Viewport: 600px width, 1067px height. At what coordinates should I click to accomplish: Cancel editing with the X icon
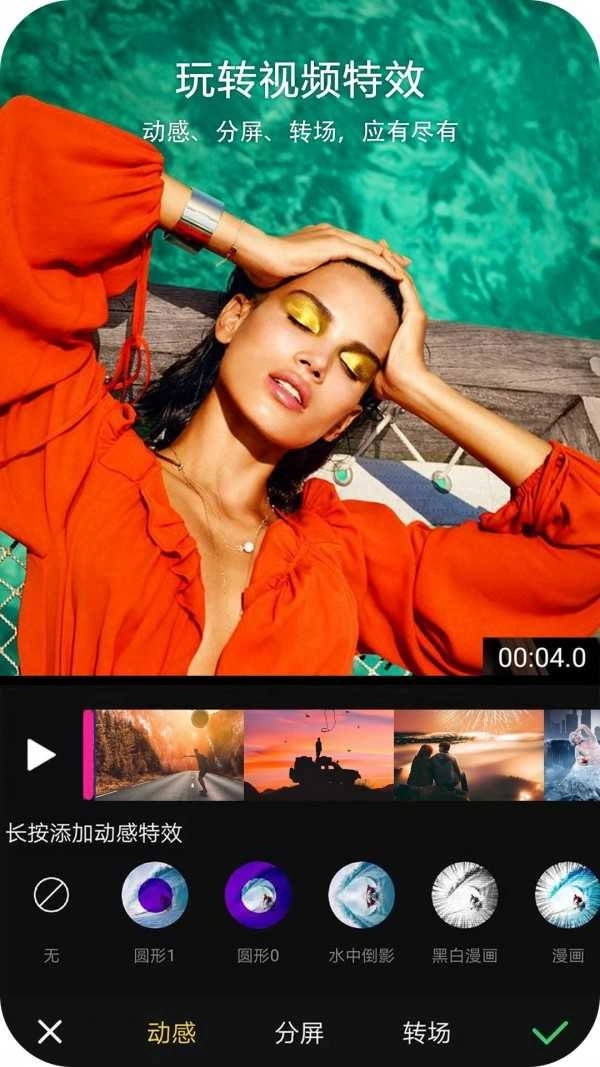click(49, 1032)
